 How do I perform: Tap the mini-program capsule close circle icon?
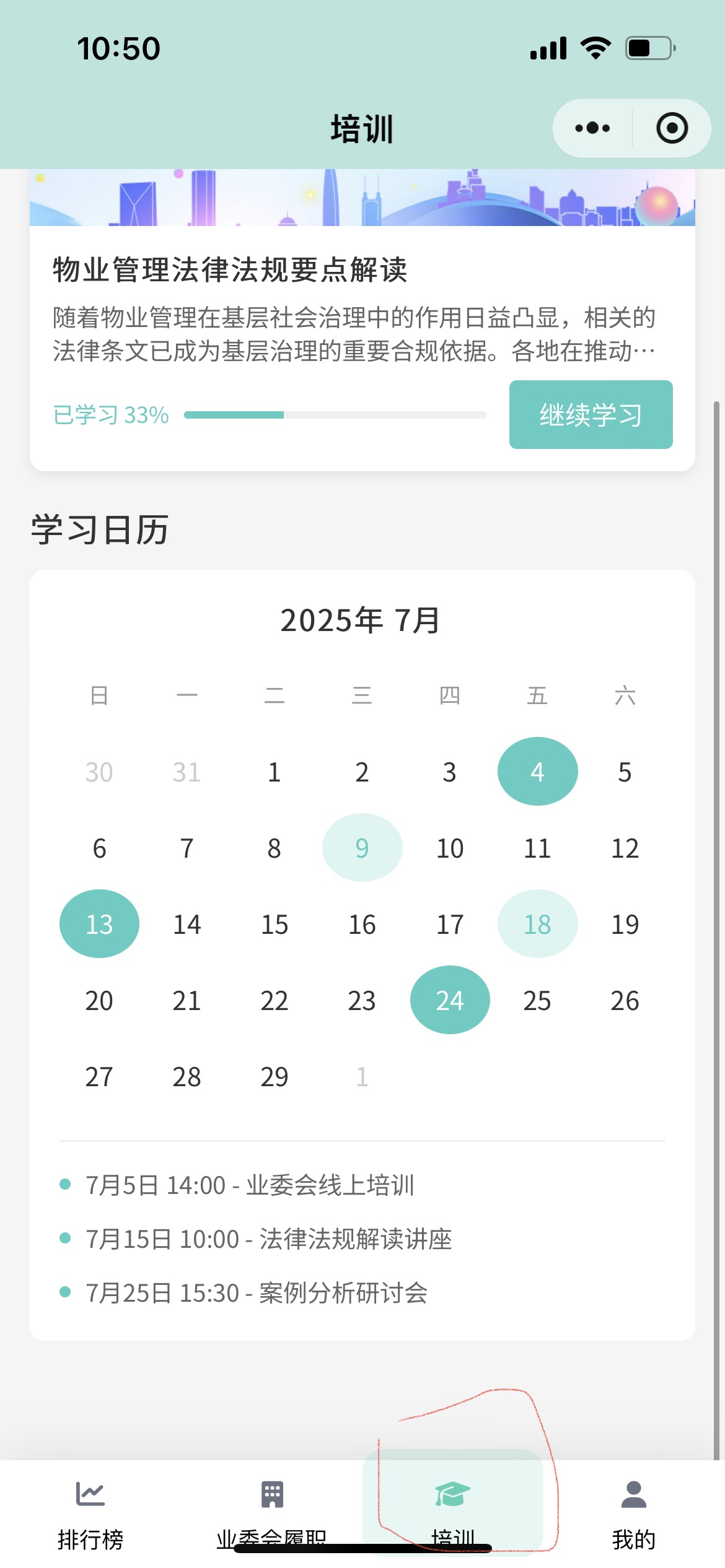tap(672, 128)
